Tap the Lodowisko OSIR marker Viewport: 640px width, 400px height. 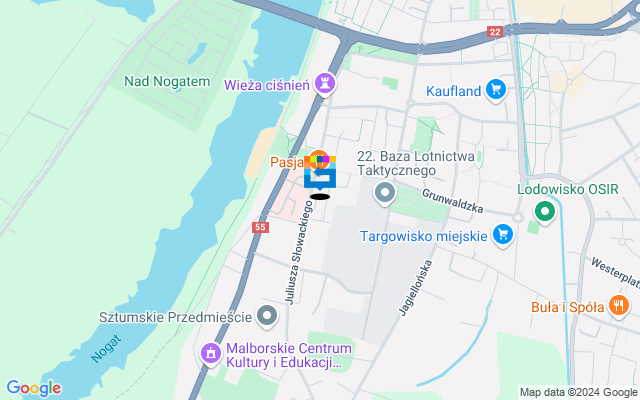pyautogui.click(x=544, y=212)
